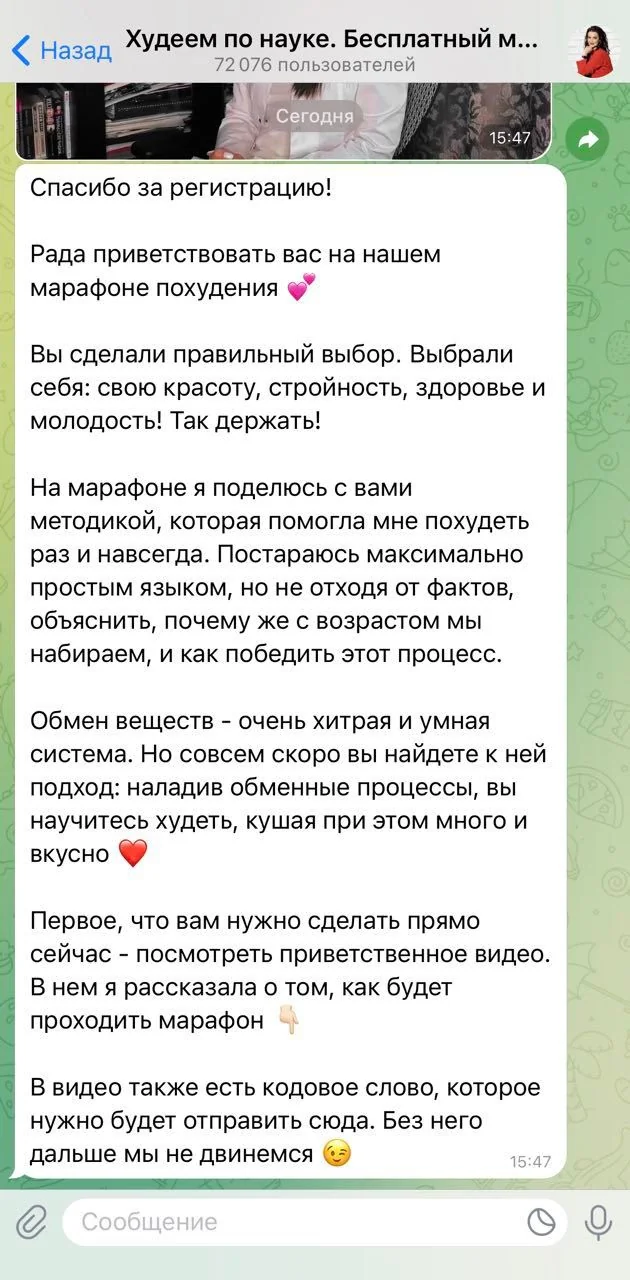The height and width of the screenshot is (1280, 630).
Task: Open channel info from the title
Action: (331, 42)
